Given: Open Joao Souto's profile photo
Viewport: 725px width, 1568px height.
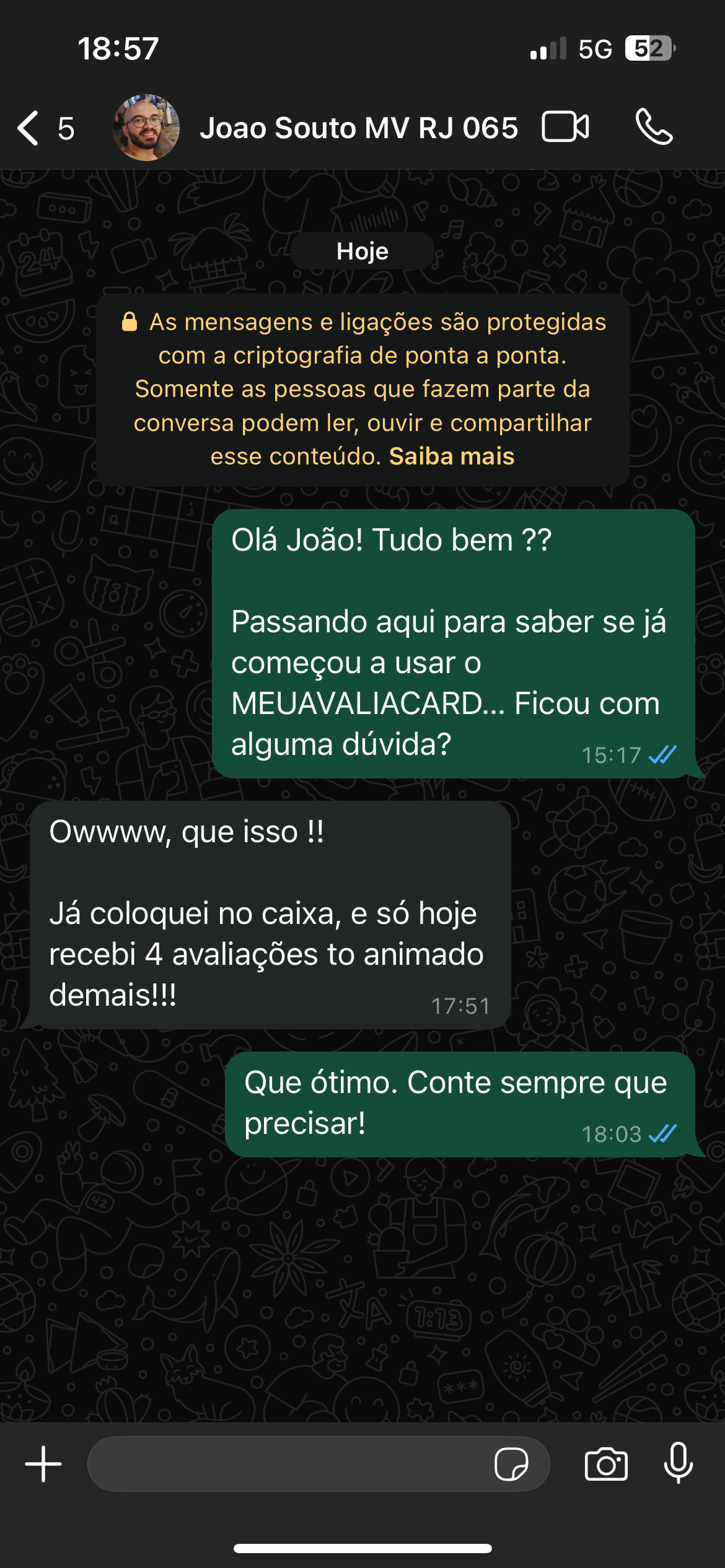Looking at the screenshot, I should click(x=146, y=128).
